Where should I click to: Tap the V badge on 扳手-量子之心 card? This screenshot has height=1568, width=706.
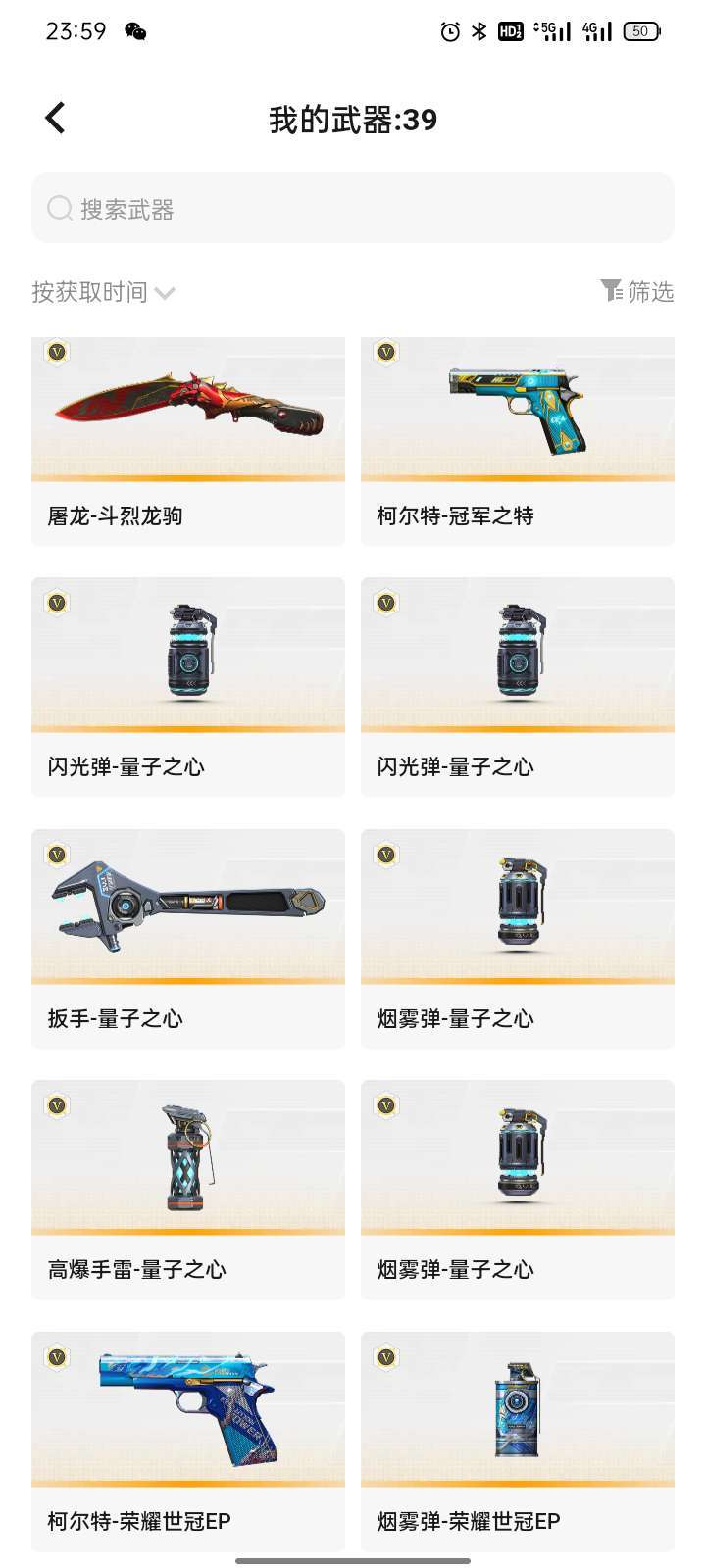pyautogui.click(x=59, y=855)
